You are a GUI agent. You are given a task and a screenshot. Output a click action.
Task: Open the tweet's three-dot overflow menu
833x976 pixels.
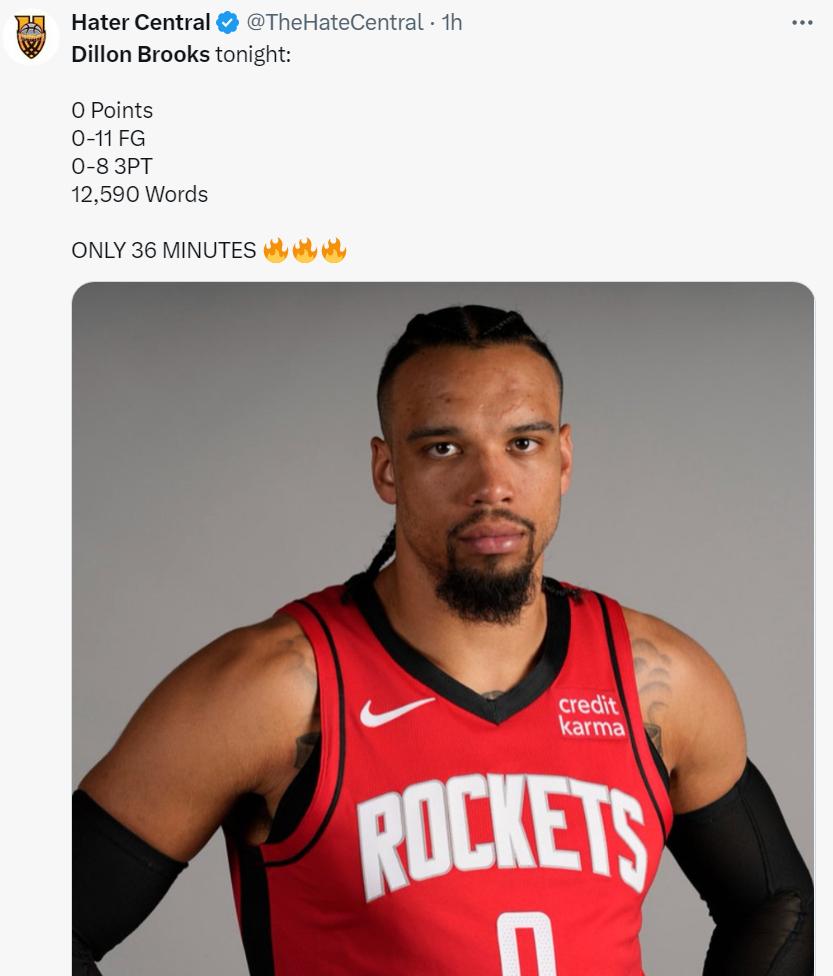[x=802, y=23]
